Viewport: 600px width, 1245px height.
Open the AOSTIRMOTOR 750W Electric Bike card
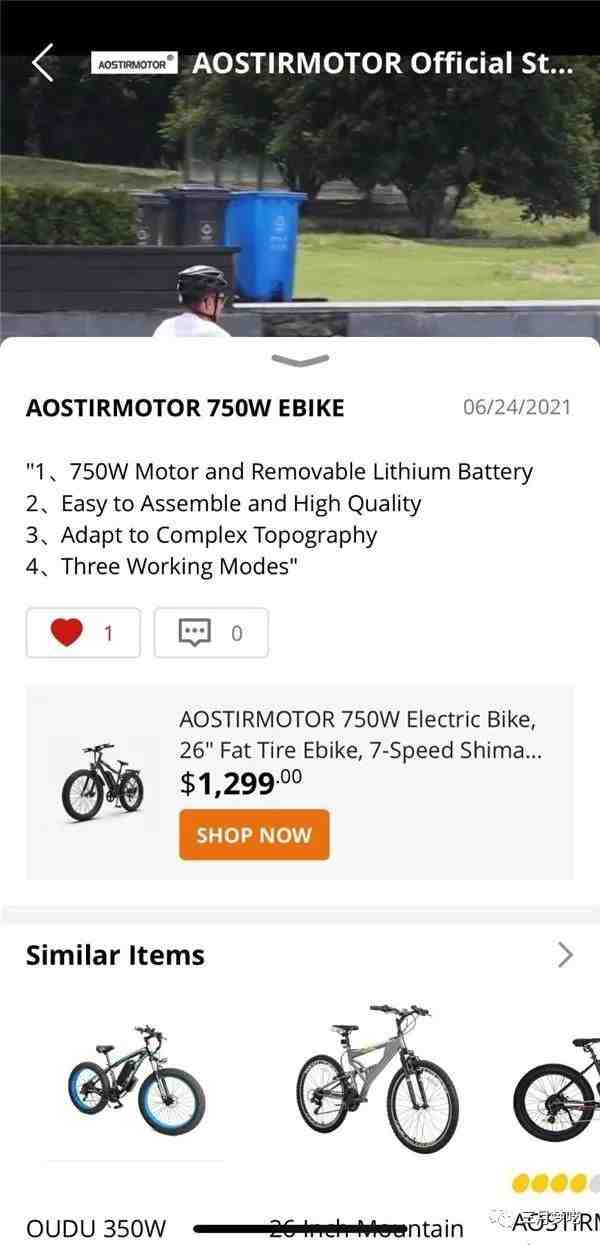[300, 782]
